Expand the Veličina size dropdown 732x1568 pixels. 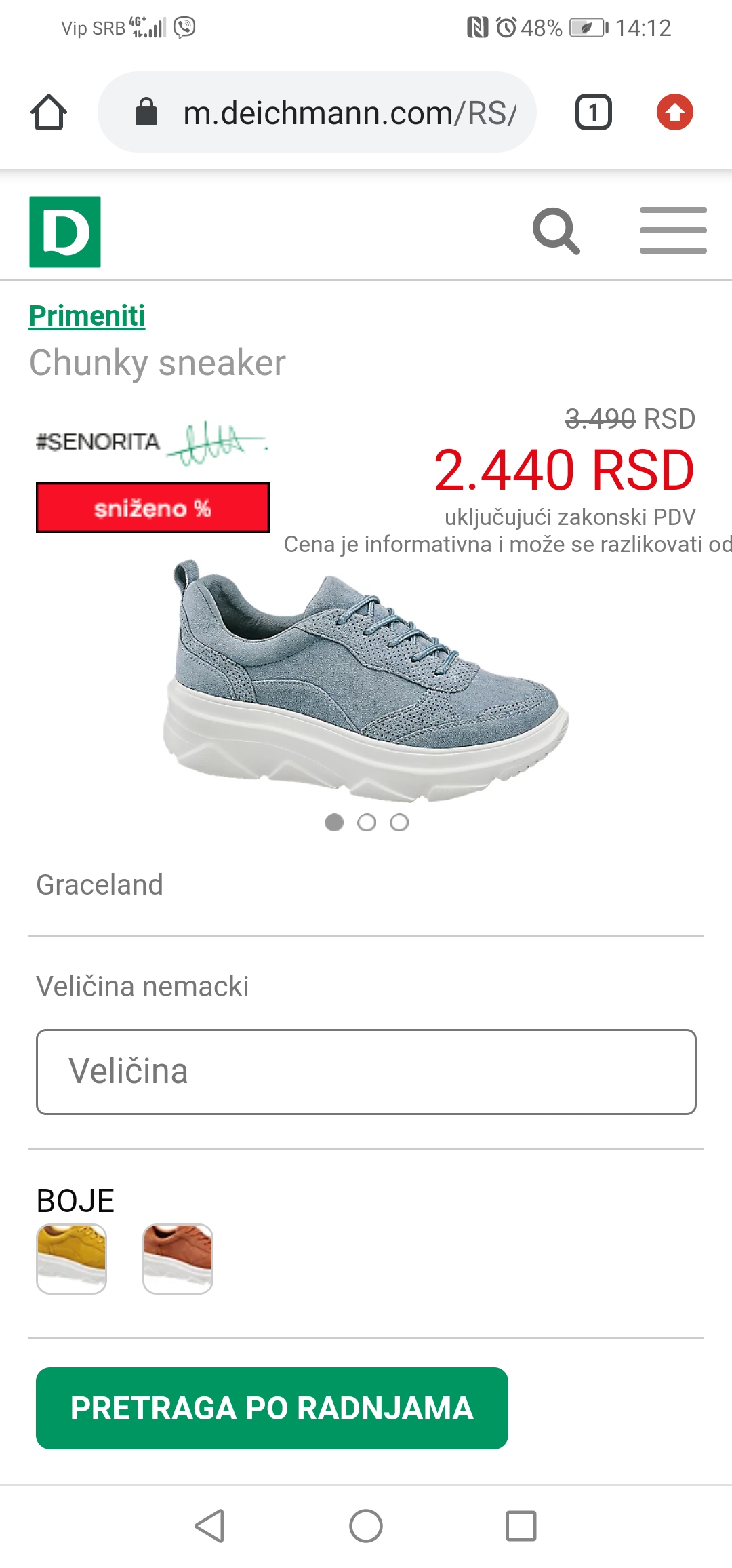pyautogui.click(x=366, y=1072)
